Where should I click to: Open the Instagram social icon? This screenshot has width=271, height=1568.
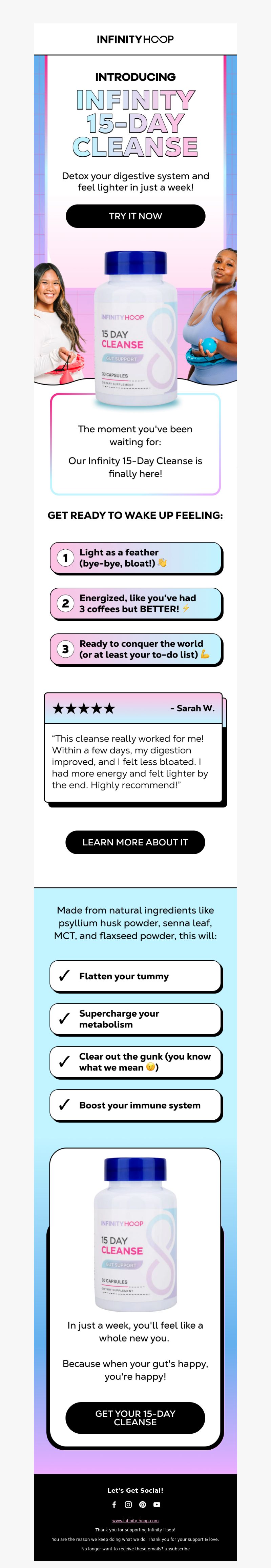point(128,1505)
